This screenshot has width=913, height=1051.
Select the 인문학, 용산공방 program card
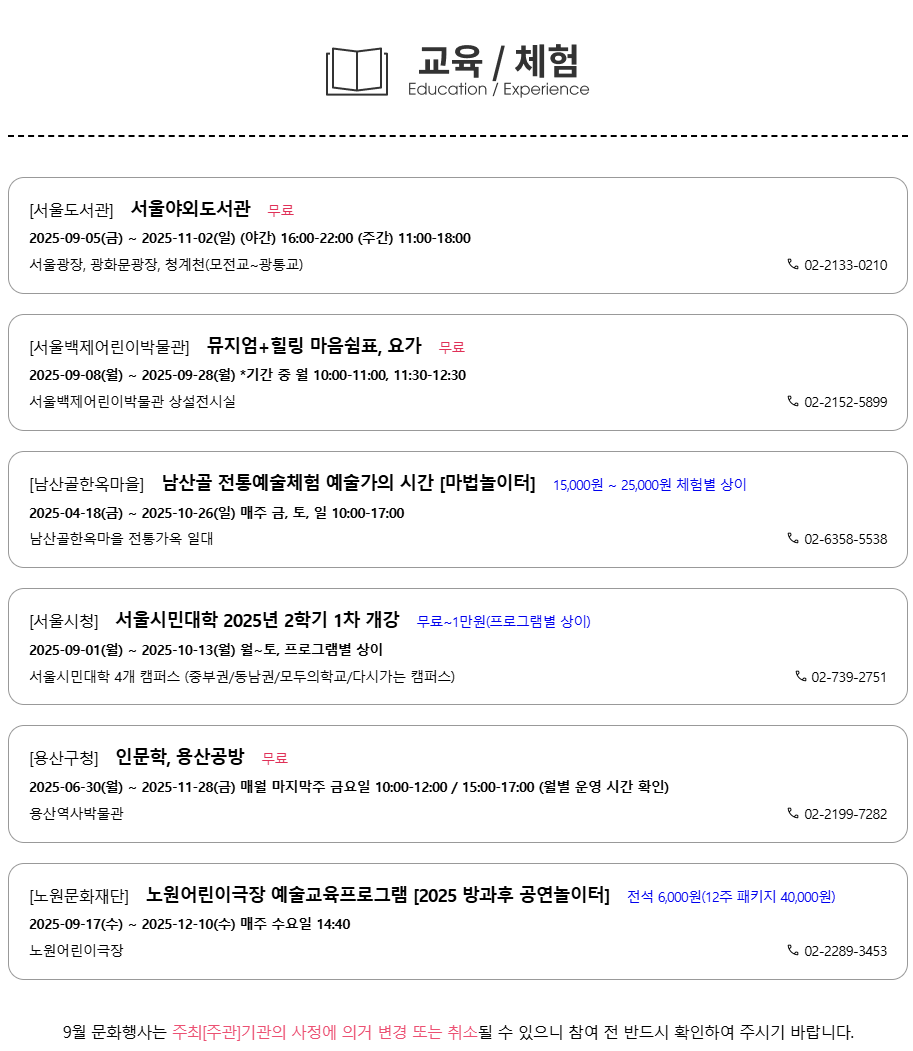457,784
